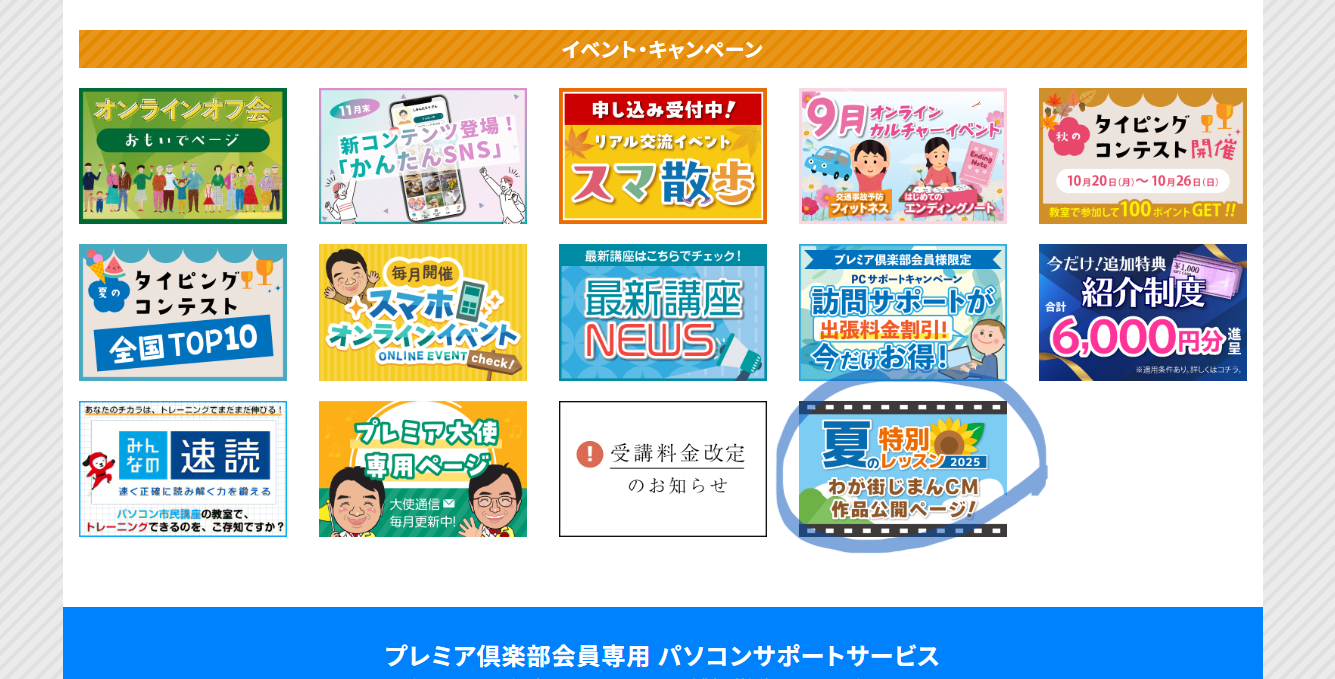Open the 秋のタイピングコンテスト開催 banner
Screen dimensions: 1335x679
tap(1143, 156)
